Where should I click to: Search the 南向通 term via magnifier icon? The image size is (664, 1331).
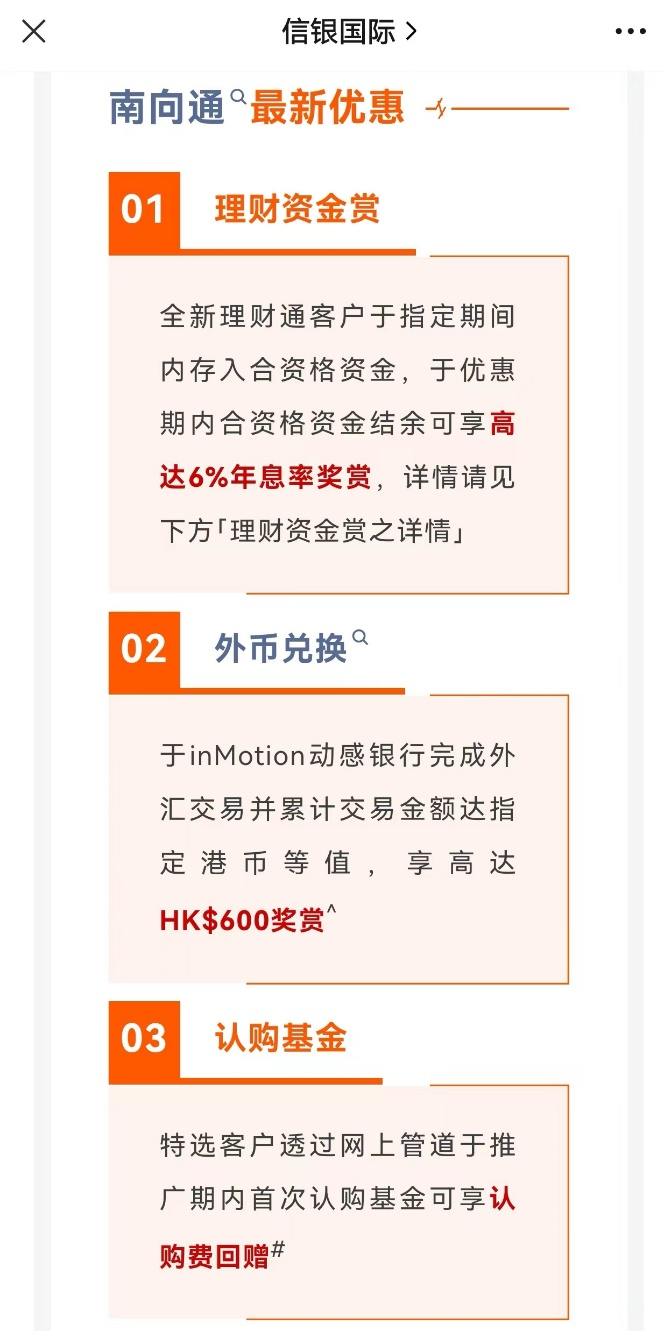(x=238, y=97)
